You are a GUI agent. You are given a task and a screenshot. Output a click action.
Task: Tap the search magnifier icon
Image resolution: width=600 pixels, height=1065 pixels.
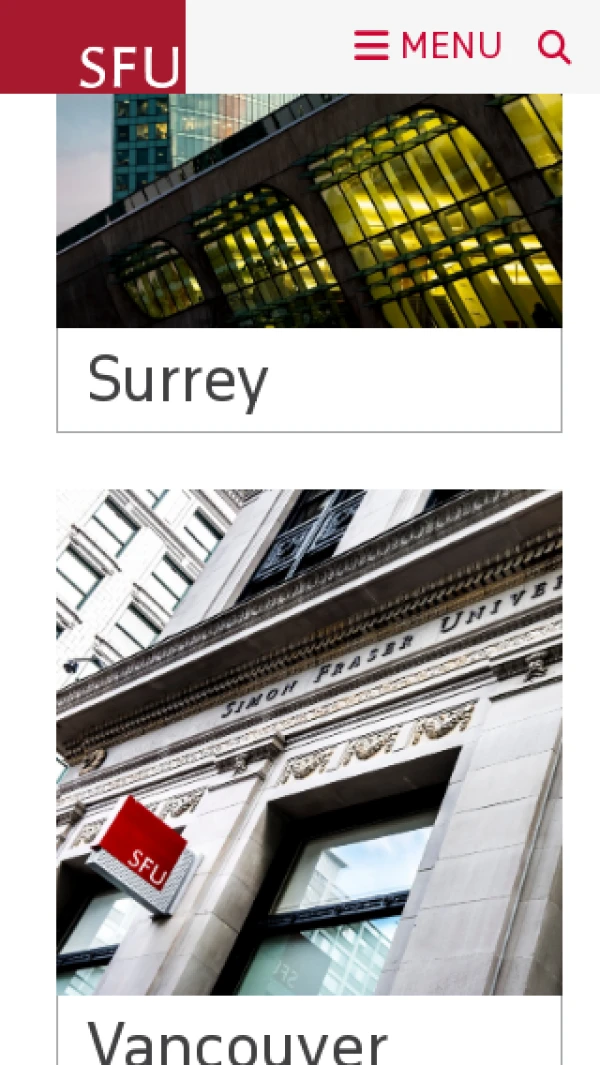click(x=553, y=47)
